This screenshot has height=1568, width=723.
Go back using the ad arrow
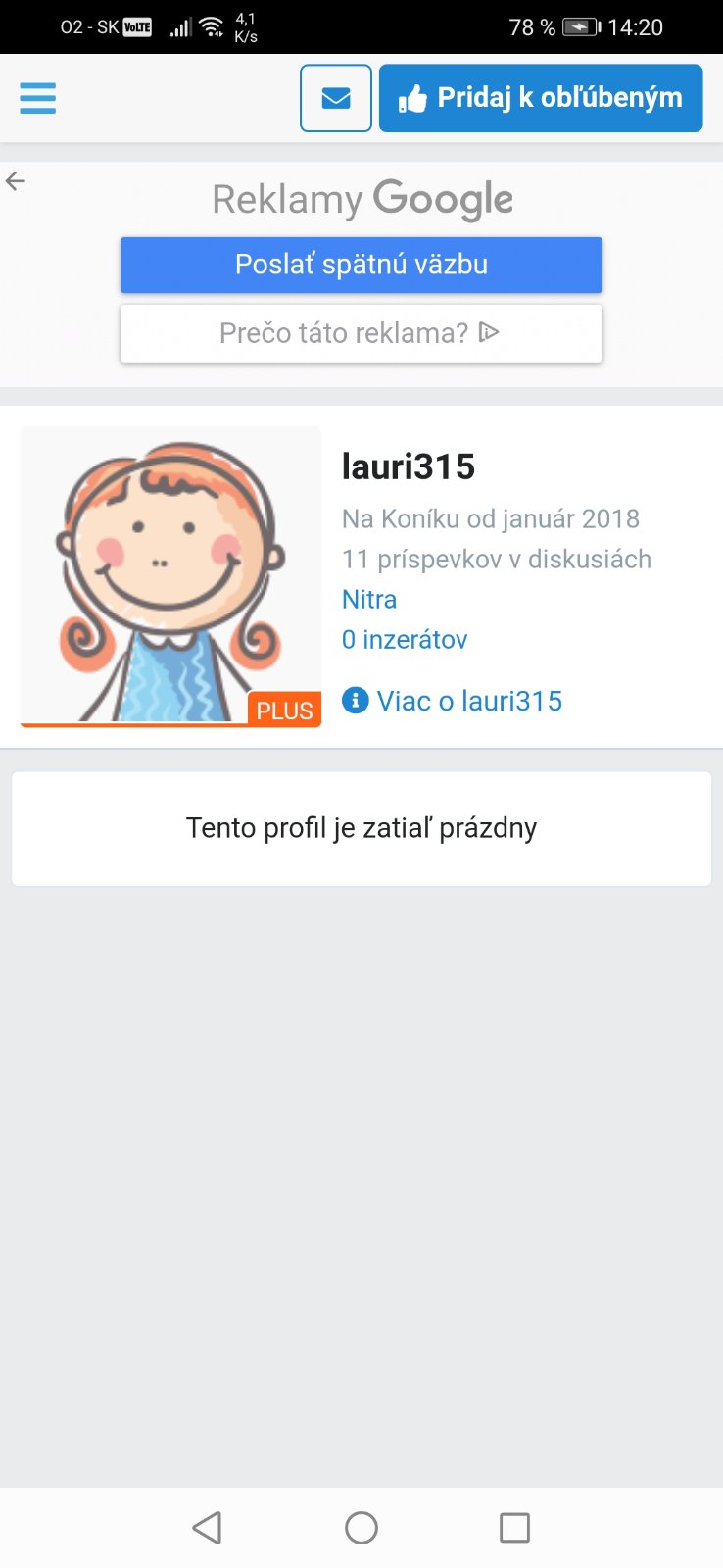point(16,181)
